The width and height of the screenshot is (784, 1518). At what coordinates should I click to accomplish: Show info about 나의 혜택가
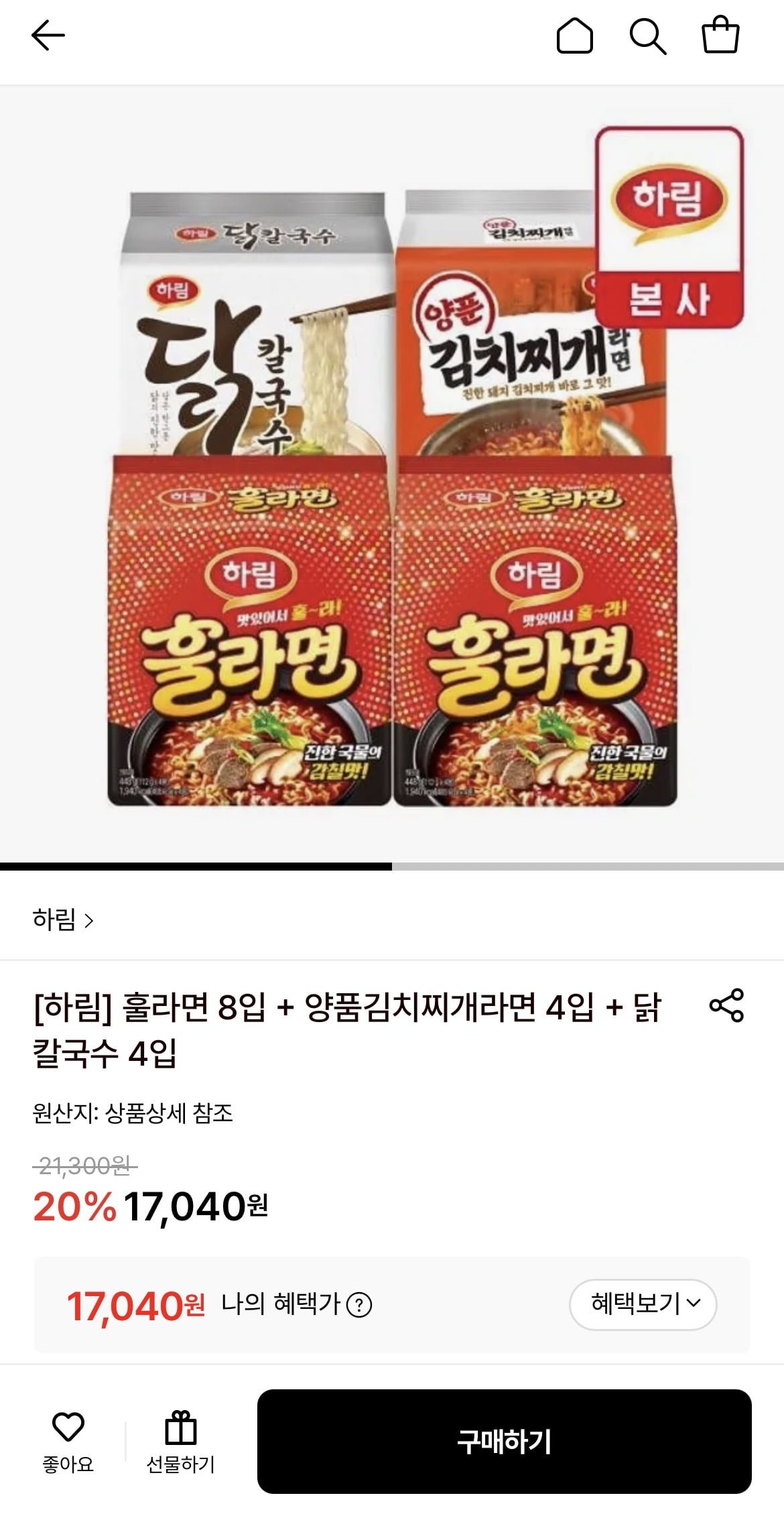click(x=360, y=1305)
